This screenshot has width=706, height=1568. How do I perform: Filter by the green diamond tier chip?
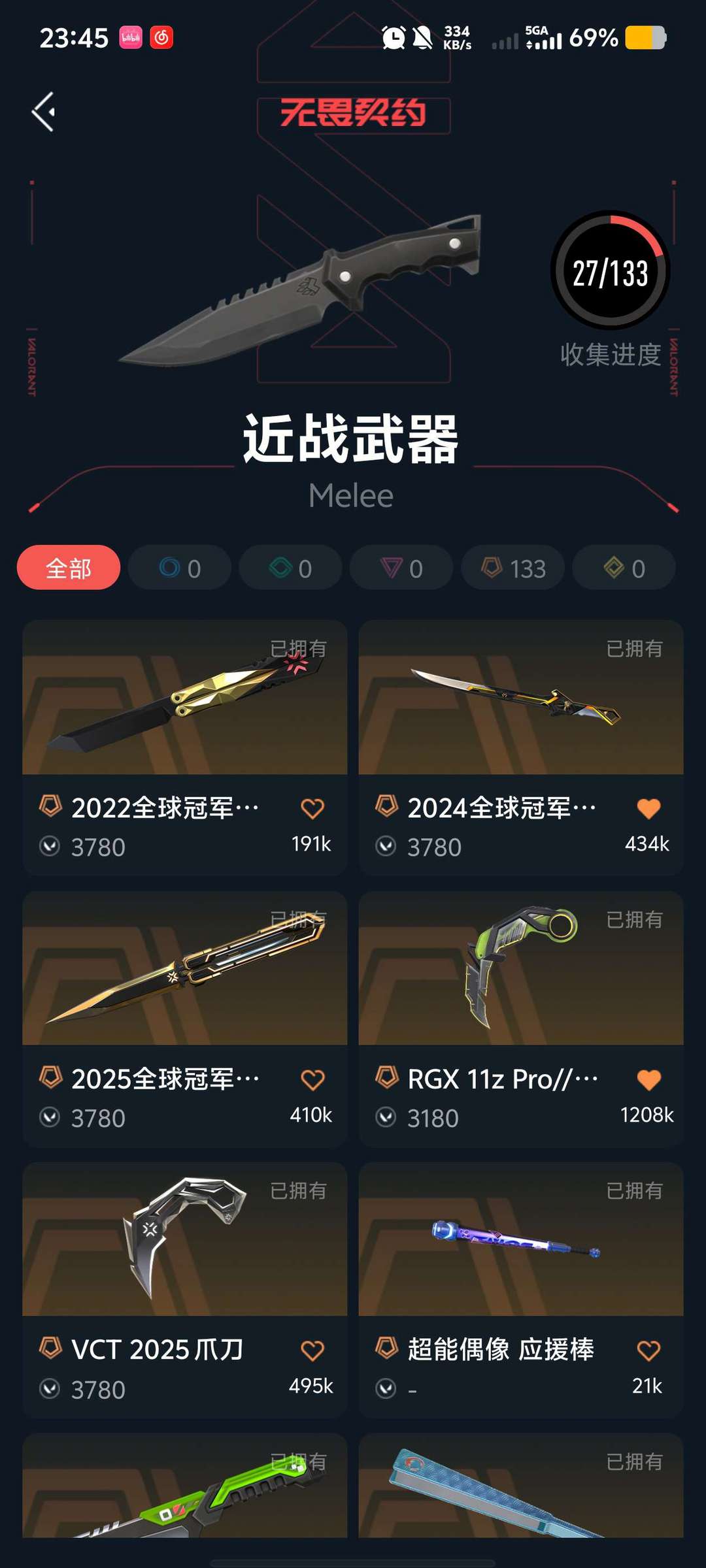pos(291,568)
